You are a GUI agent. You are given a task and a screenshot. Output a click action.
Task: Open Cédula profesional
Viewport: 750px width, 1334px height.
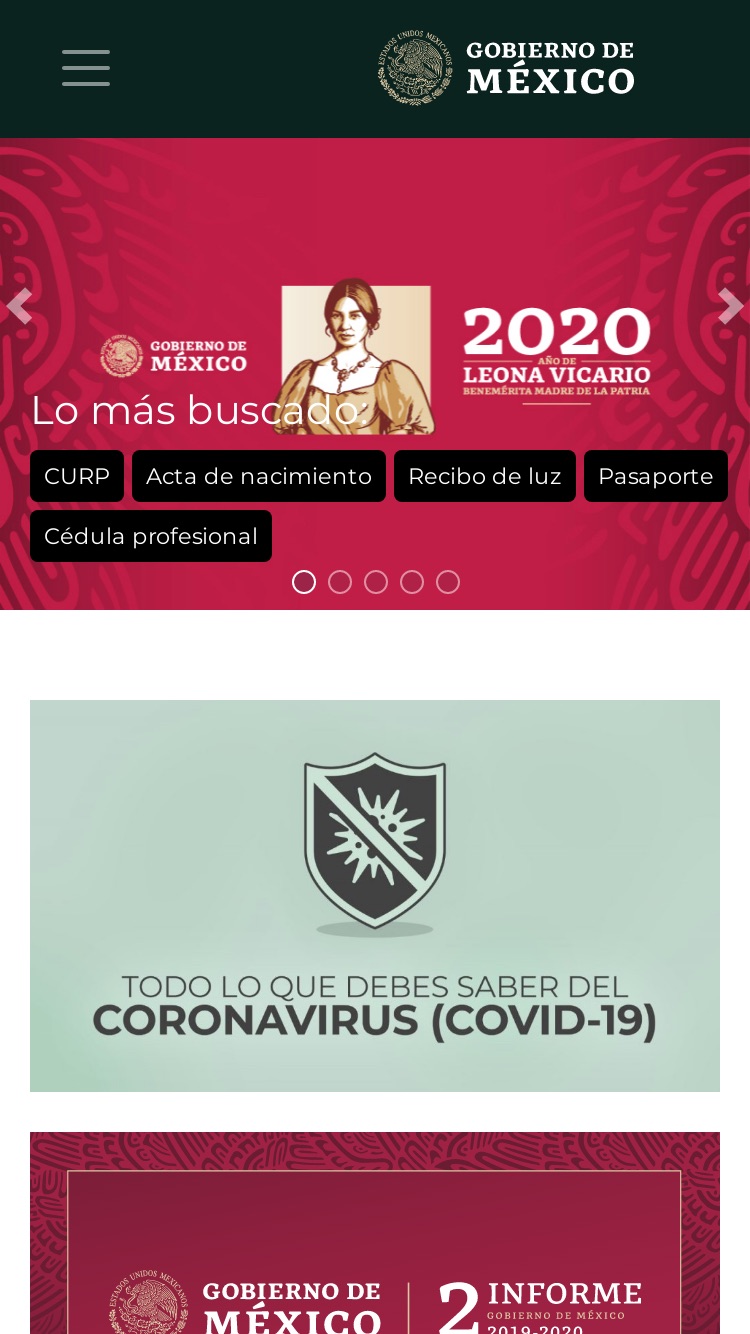click(151, 536)
